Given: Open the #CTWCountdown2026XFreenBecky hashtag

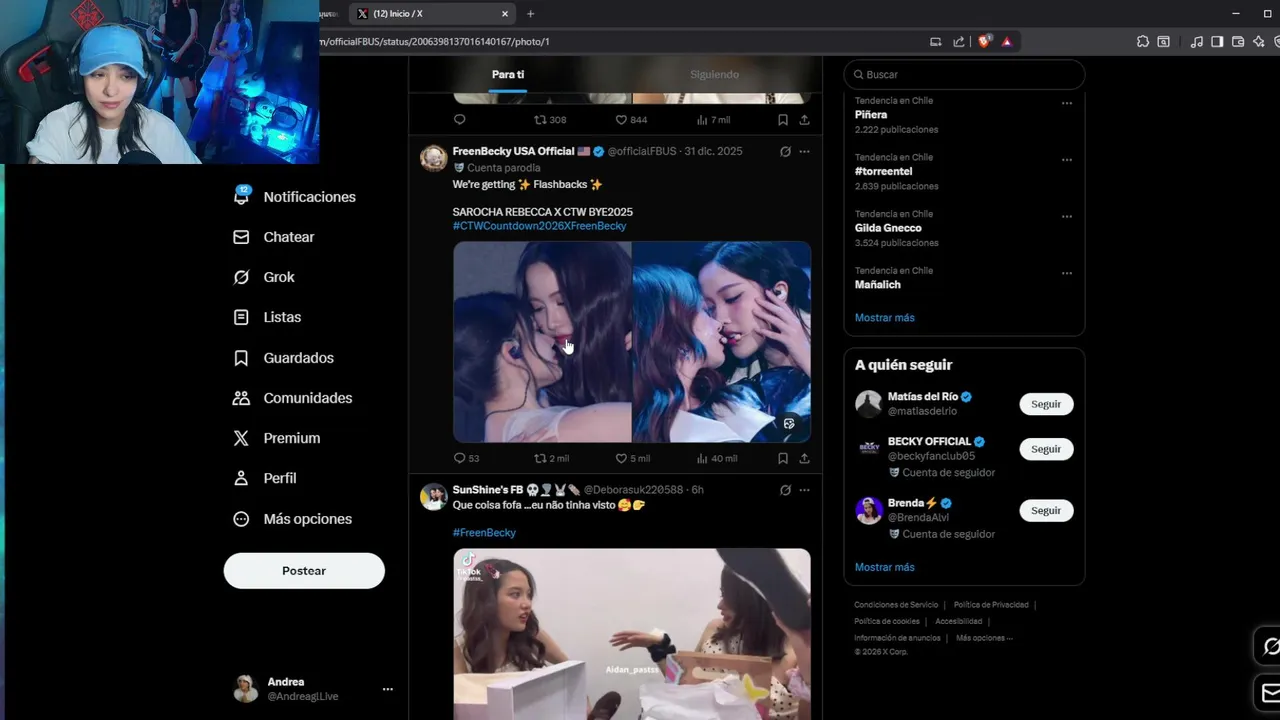Looking at the screenshot, I should (x=539, y=226).
